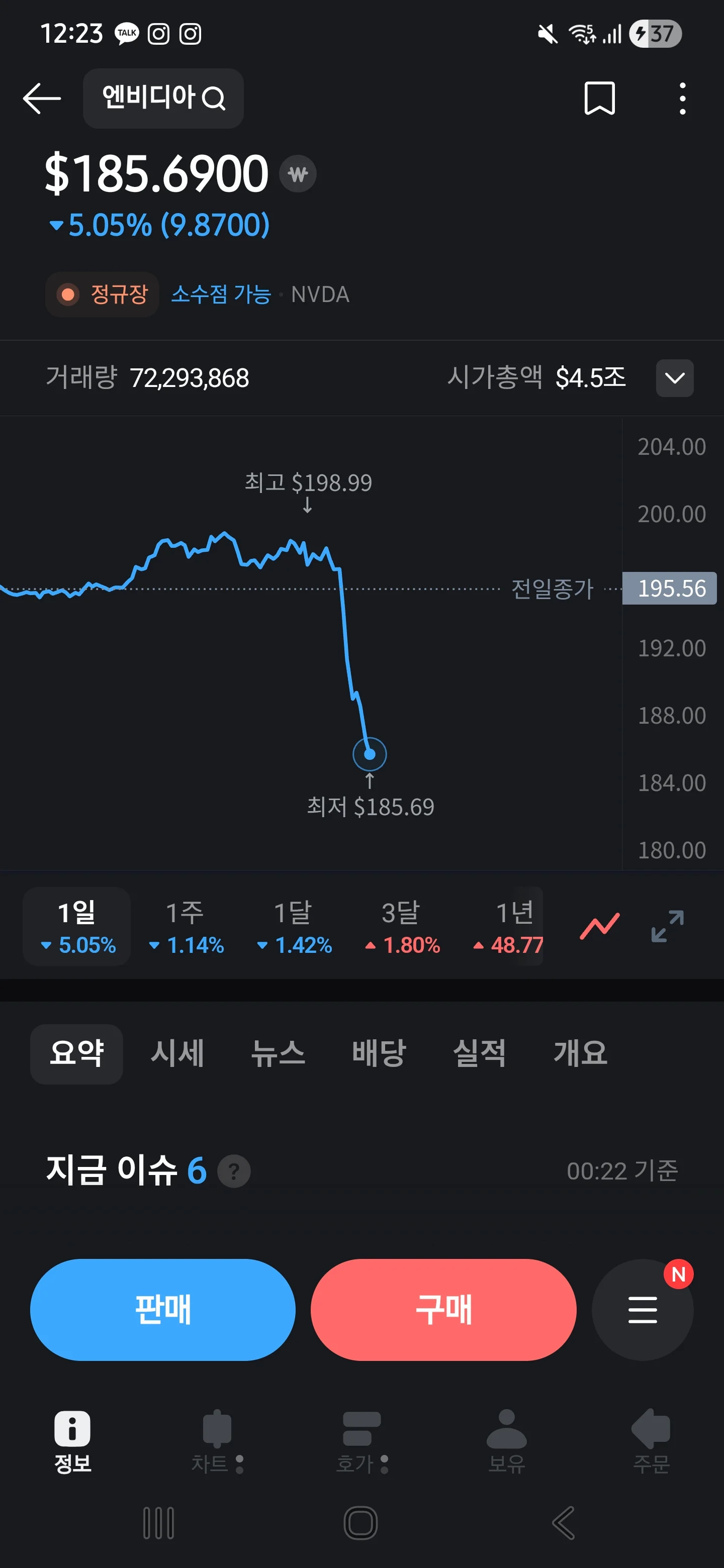Image resolution: width=724 pixels, height=1568 pixels.
Task: Open the round menu button with N badge
Action: [643, 1309]
